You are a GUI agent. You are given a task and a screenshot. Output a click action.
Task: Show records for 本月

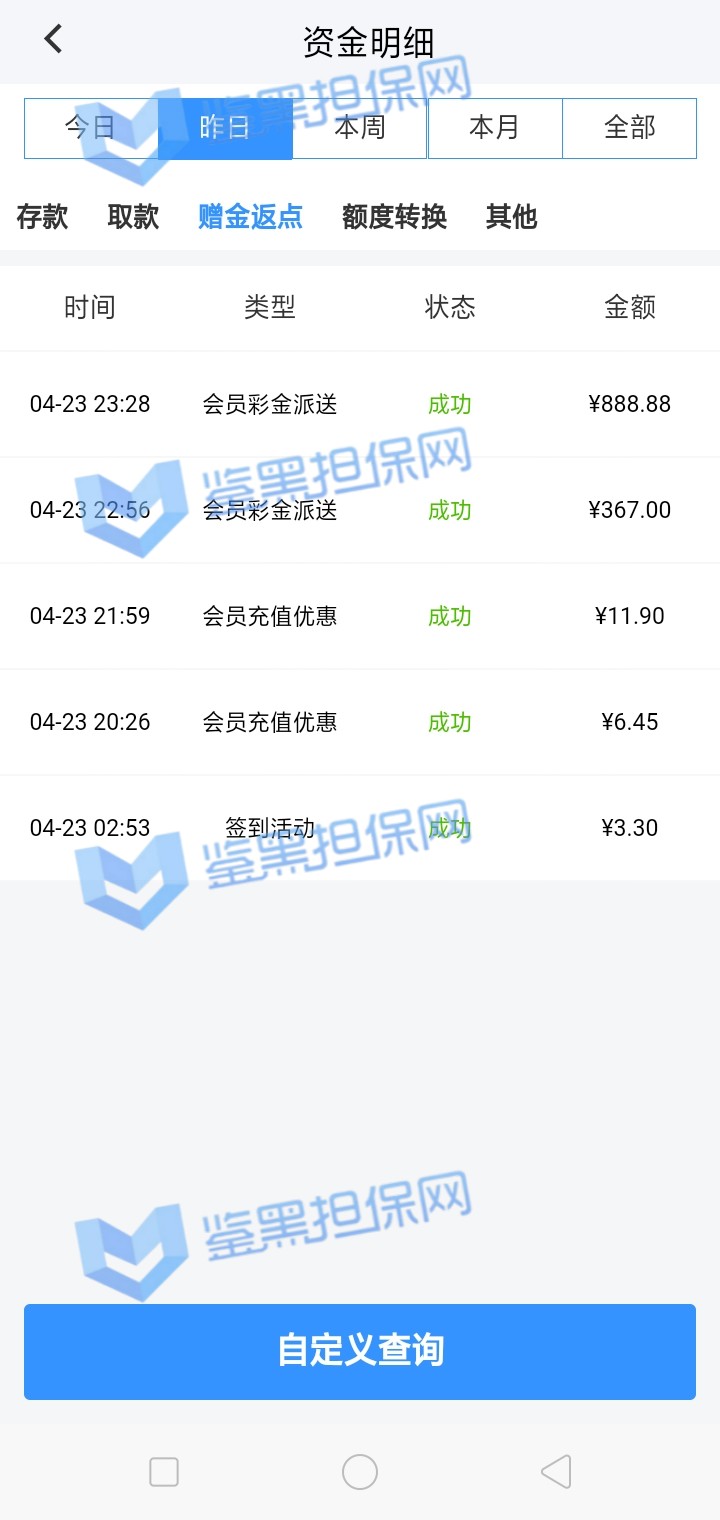495,128
